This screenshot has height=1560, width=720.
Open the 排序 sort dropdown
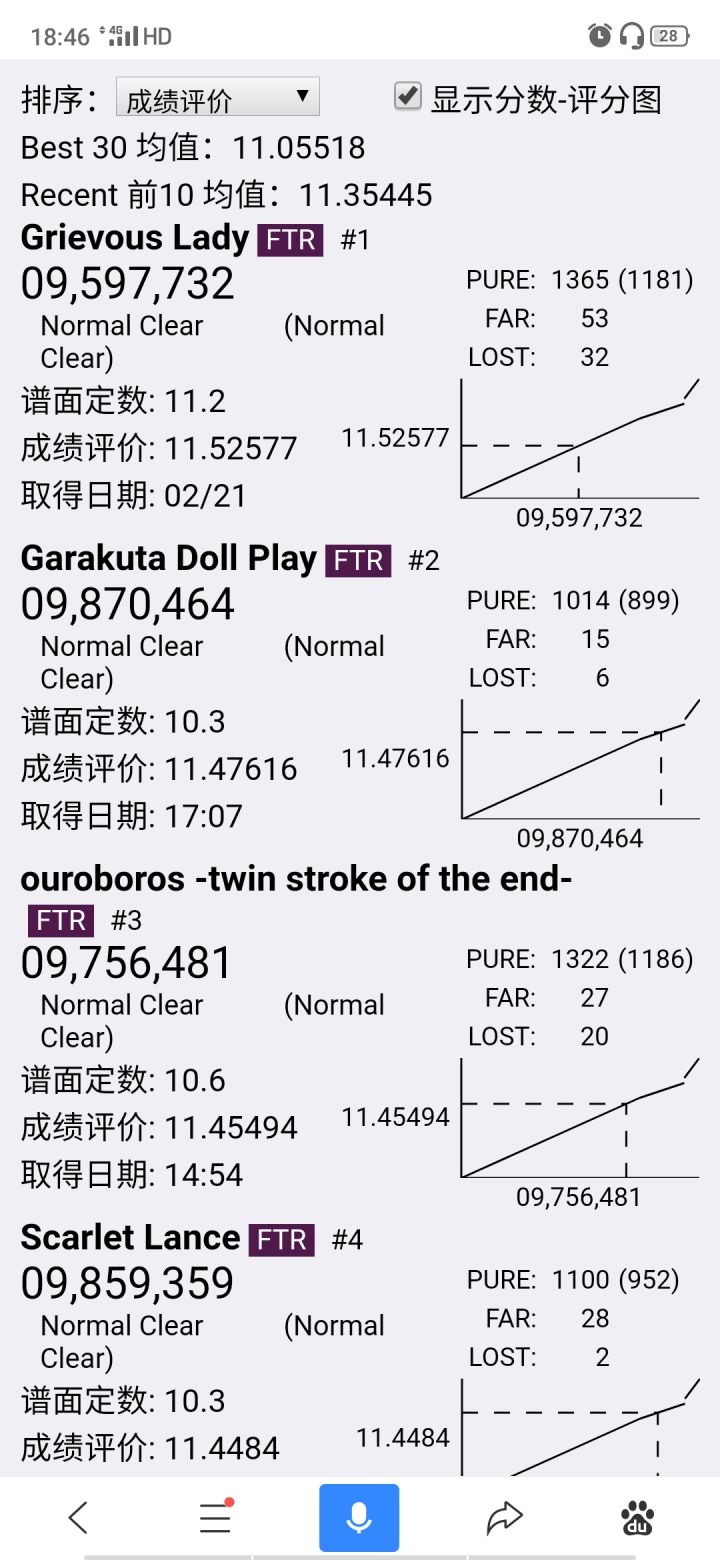[x=218, y=98]
